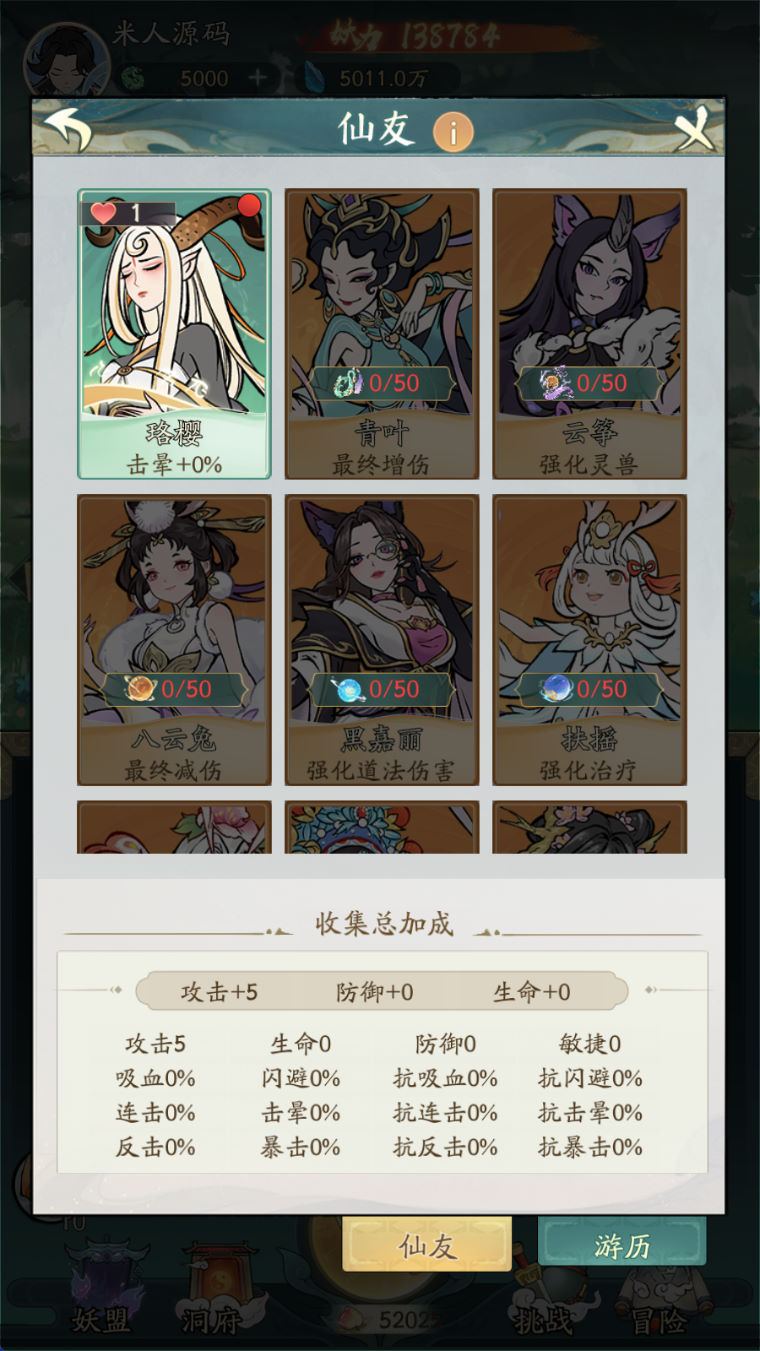
Task: Open the 黑嘉丽 companion card
Action: [x=381, y=640]
